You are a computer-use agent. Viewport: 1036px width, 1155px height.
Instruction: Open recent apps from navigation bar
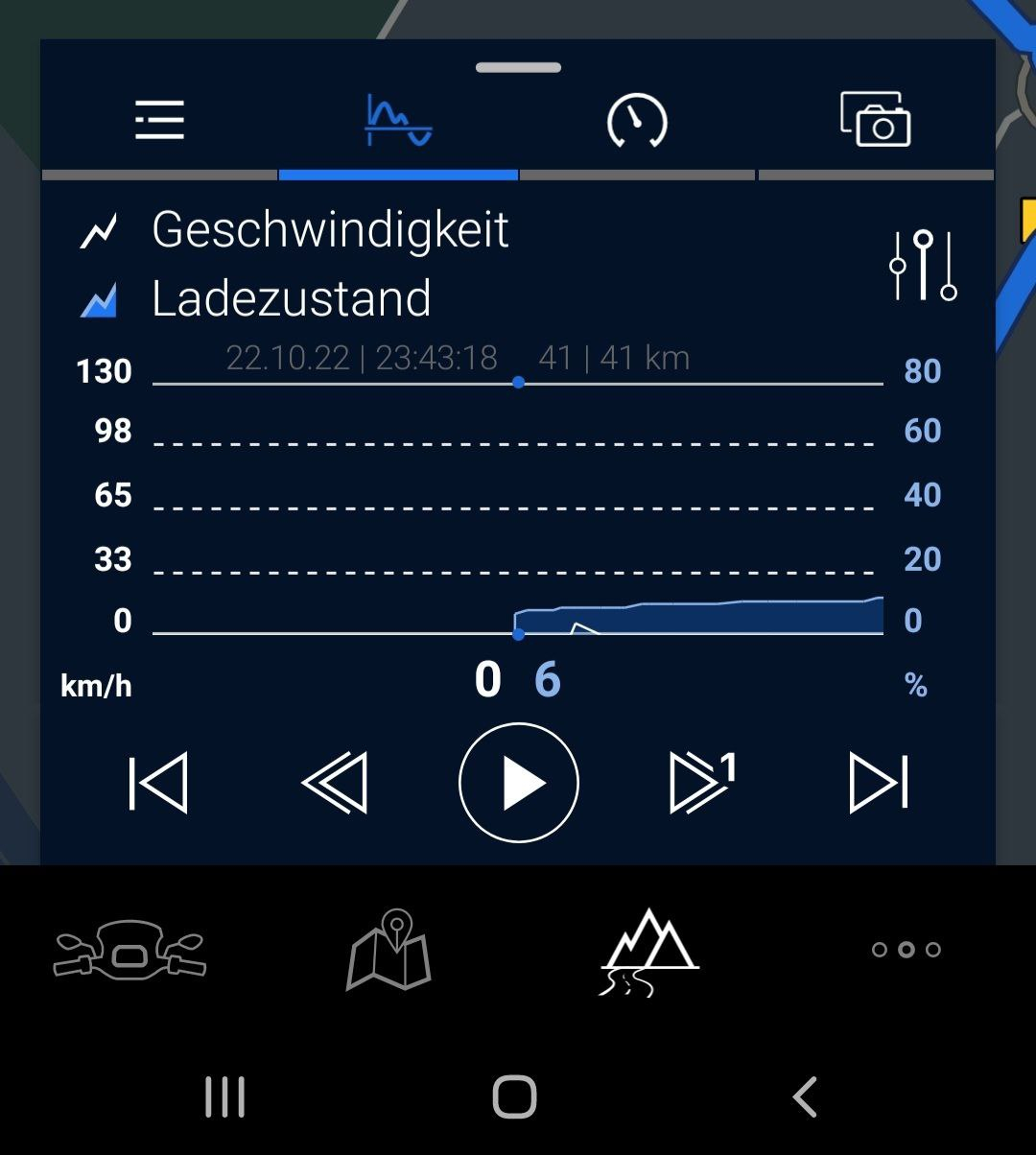[x=225, y=1096]
